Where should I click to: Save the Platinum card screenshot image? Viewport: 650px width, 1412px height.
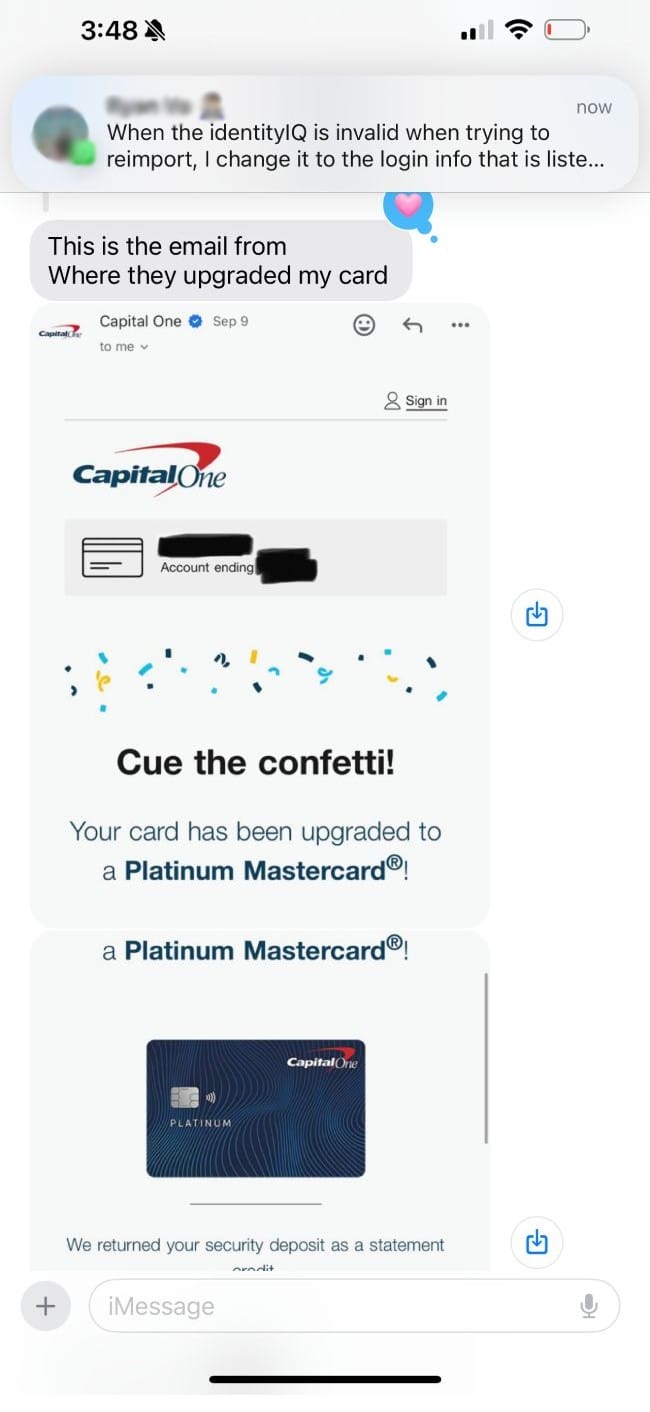click(537, 1242)
